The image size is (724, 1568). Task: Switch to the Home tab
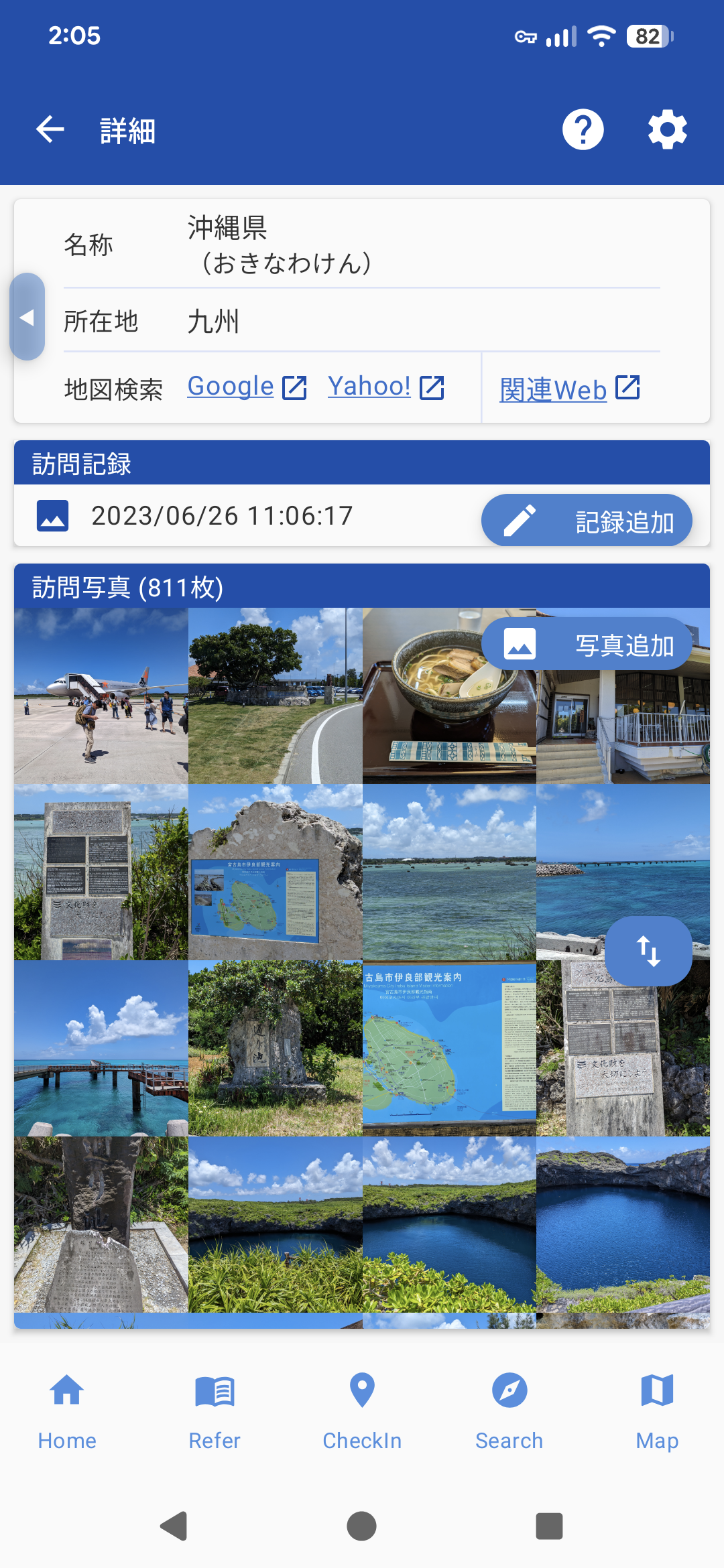67,1410
